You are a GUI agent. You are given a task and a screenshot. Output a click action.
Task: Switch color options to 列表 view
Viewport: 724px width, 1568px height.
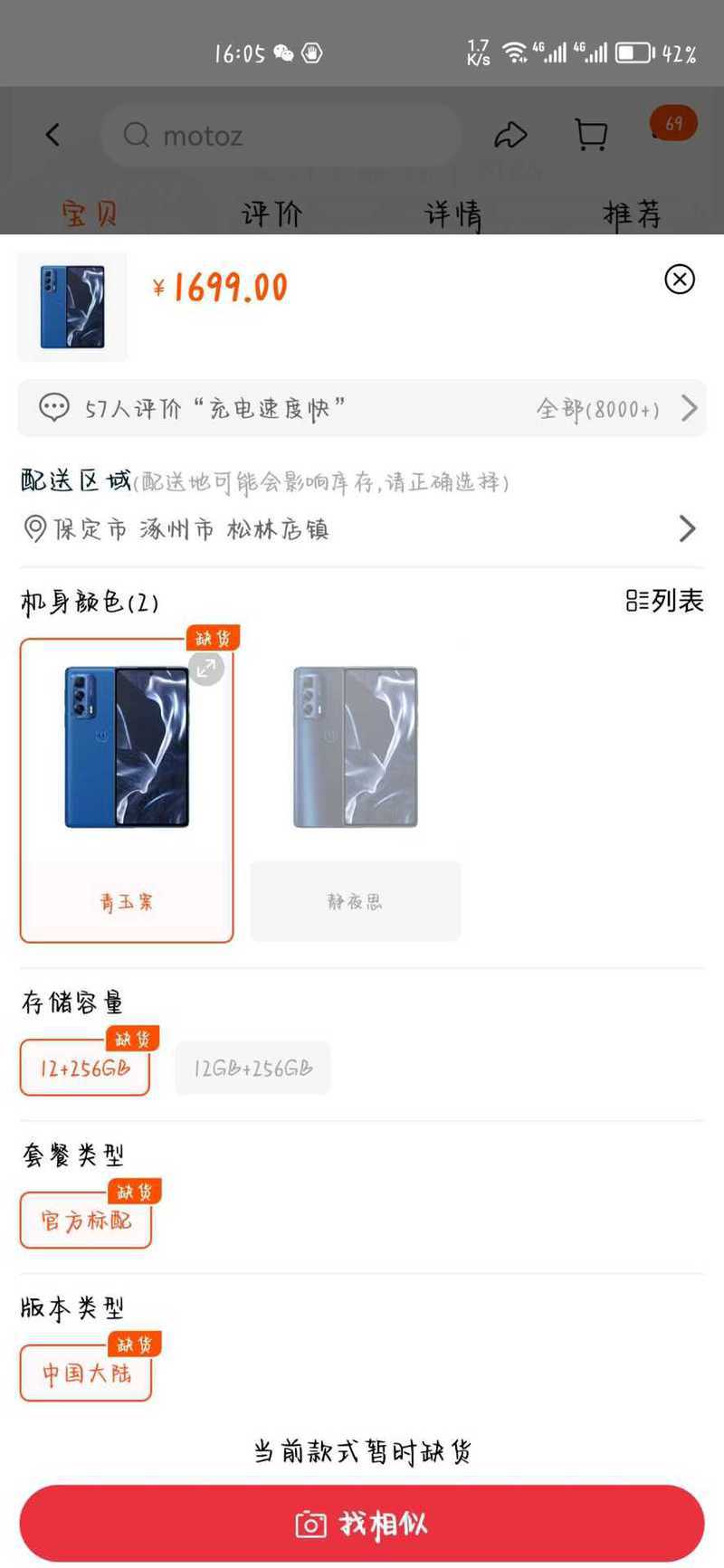click(664, 601)
